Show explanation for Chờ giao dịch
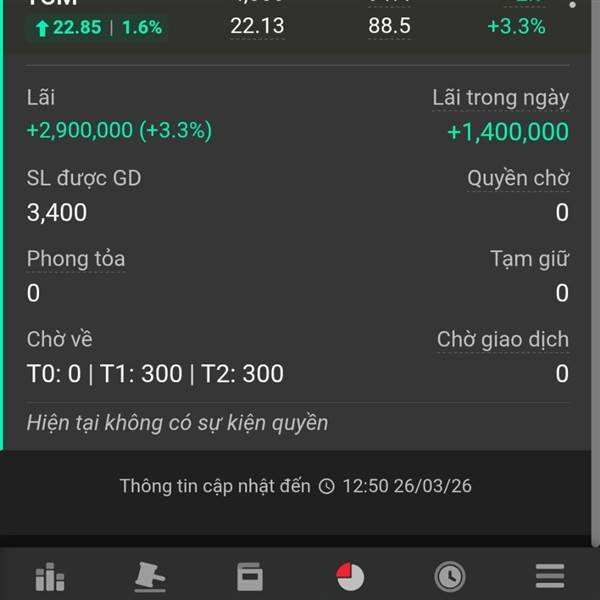 tap(502, 340)
